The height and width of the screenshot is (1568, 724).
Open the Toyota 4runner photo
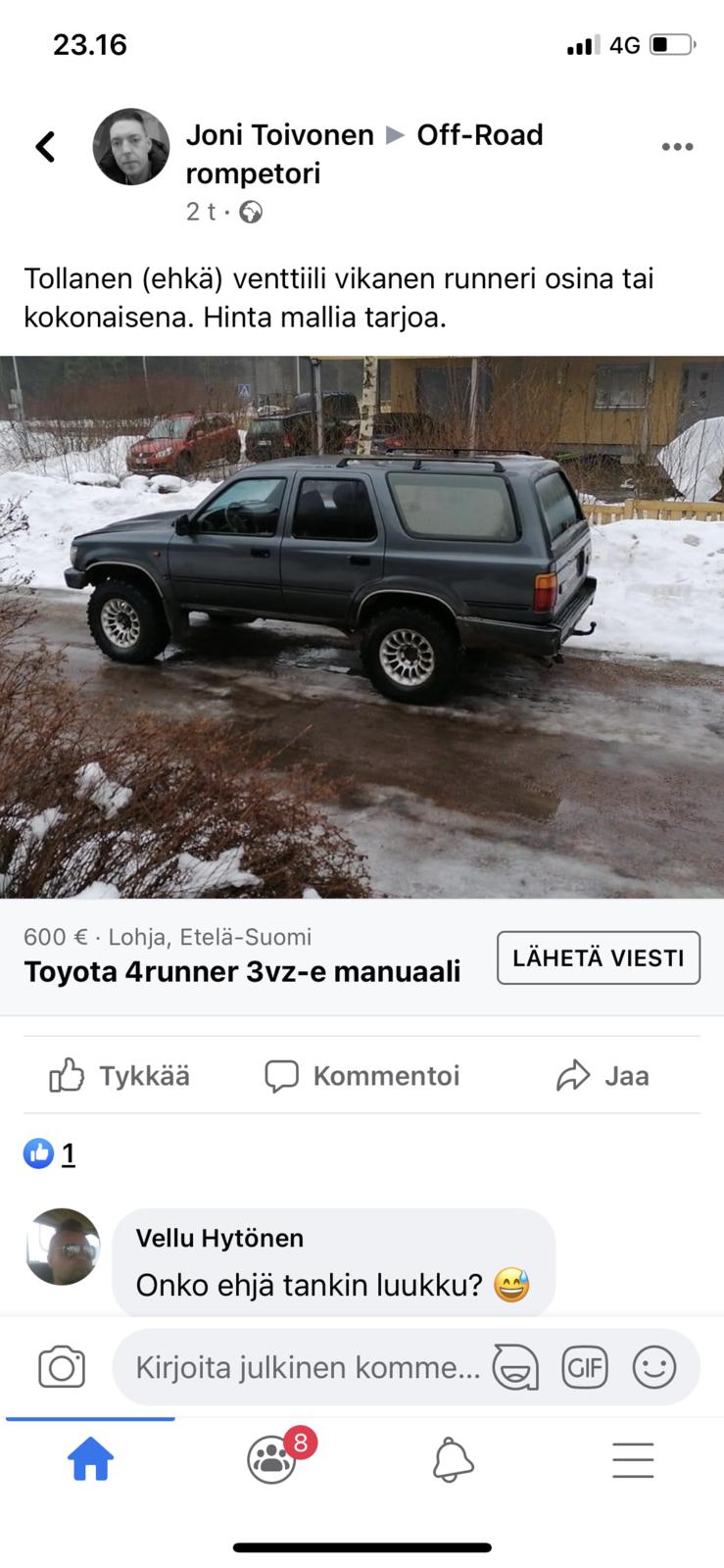pyautogui.click(x=362, y=627)
